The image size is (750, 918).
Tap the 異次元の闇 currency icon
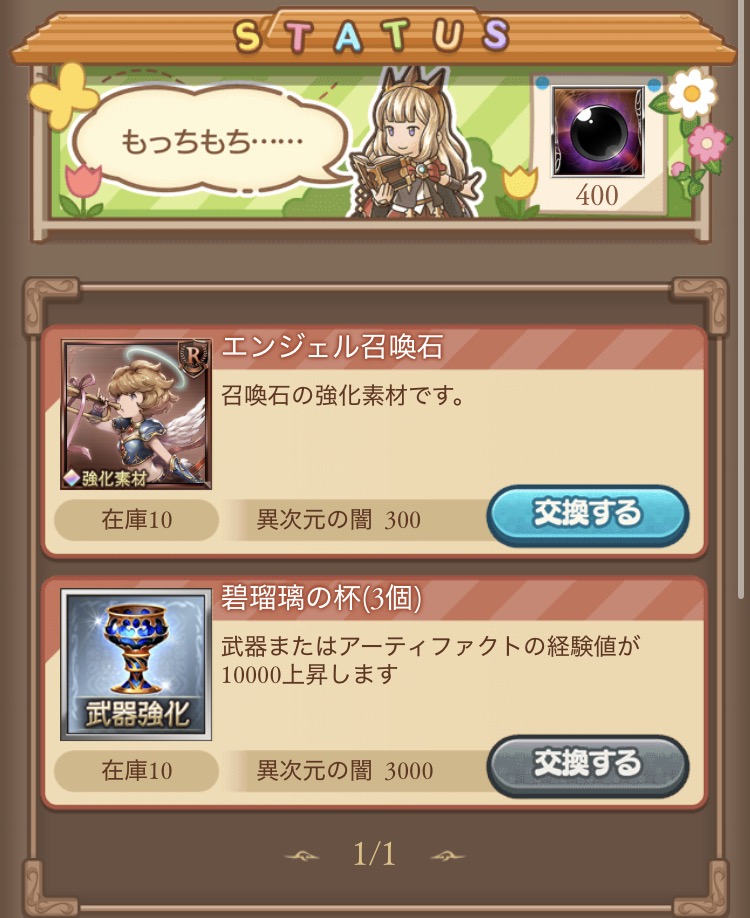[x=598, y=131]
